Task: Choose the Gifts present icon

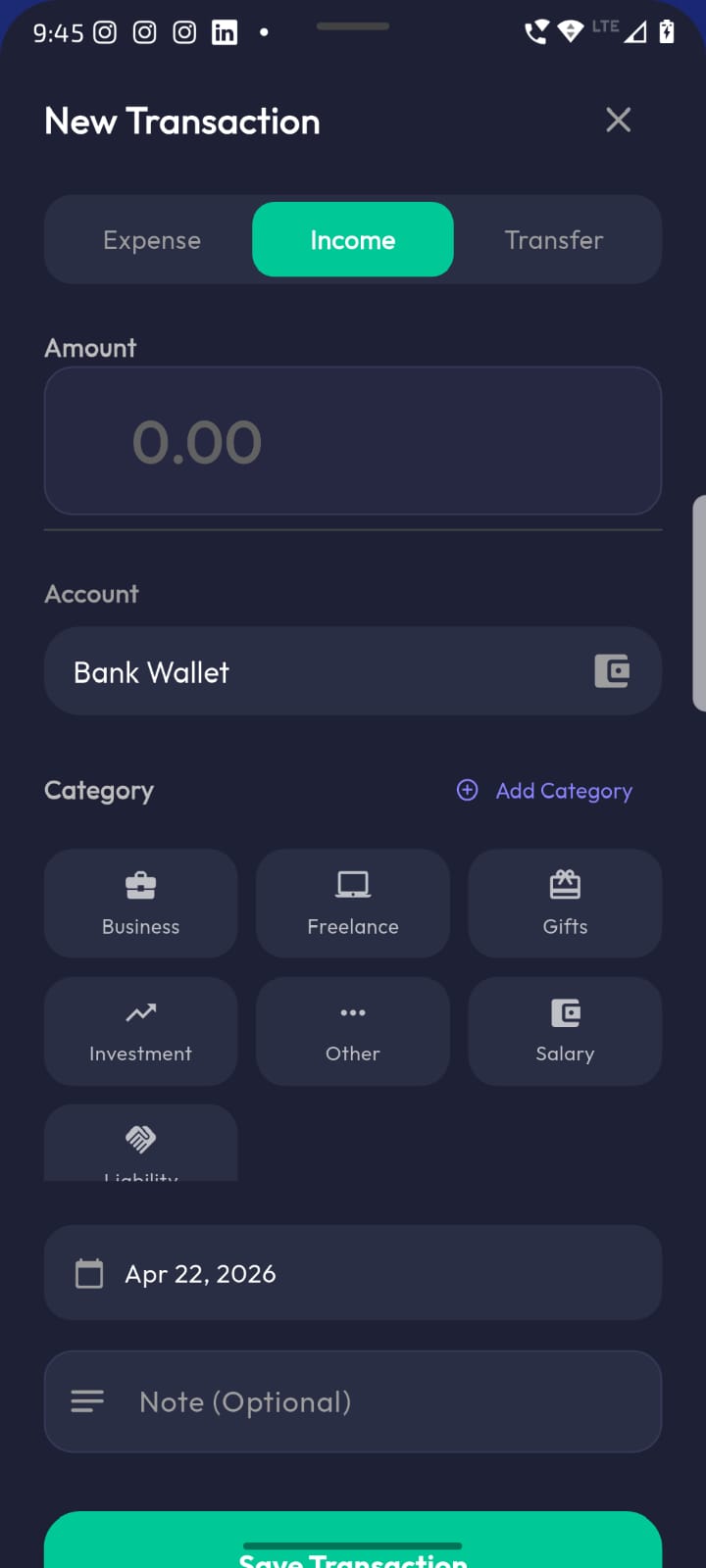Action: 564,883
